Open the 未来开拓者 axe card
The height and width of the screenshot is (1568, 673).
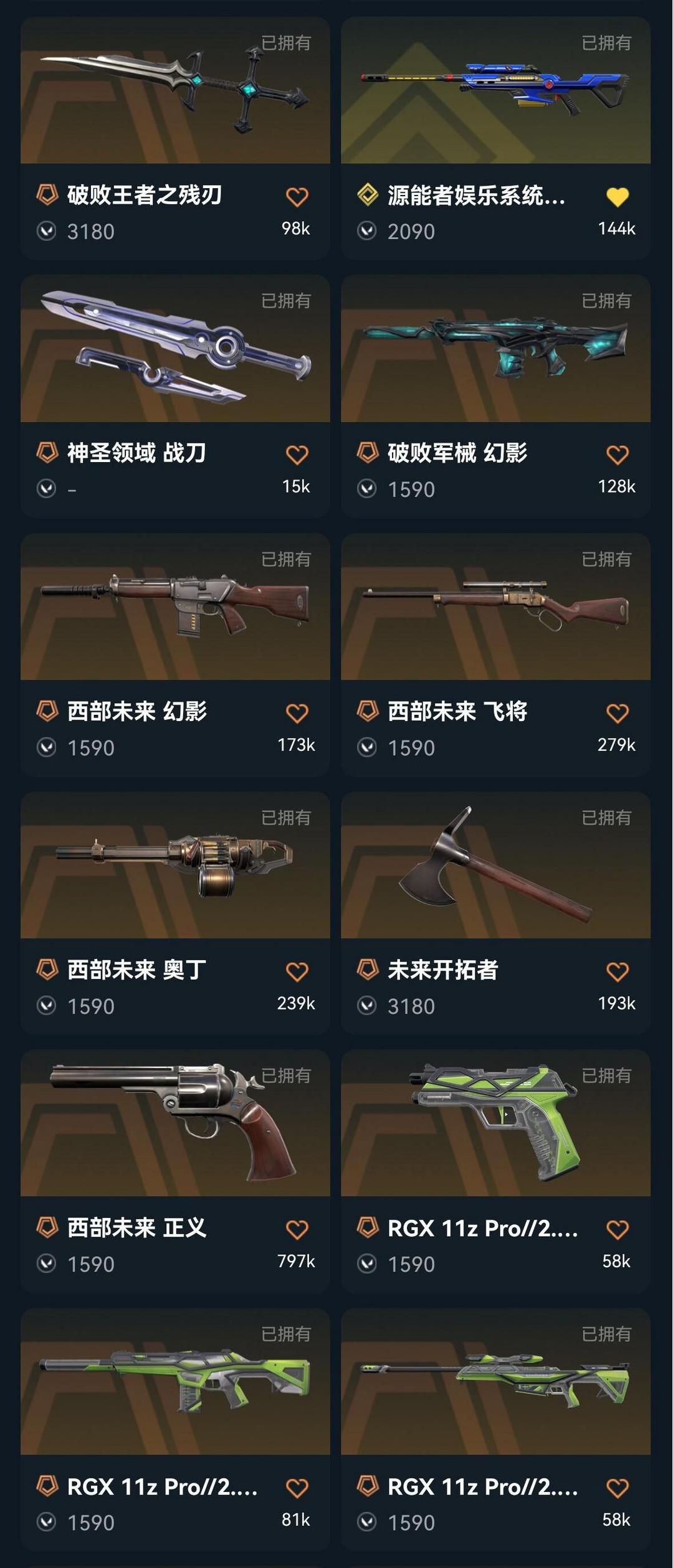pyautogui.click(x=495, y=914)
